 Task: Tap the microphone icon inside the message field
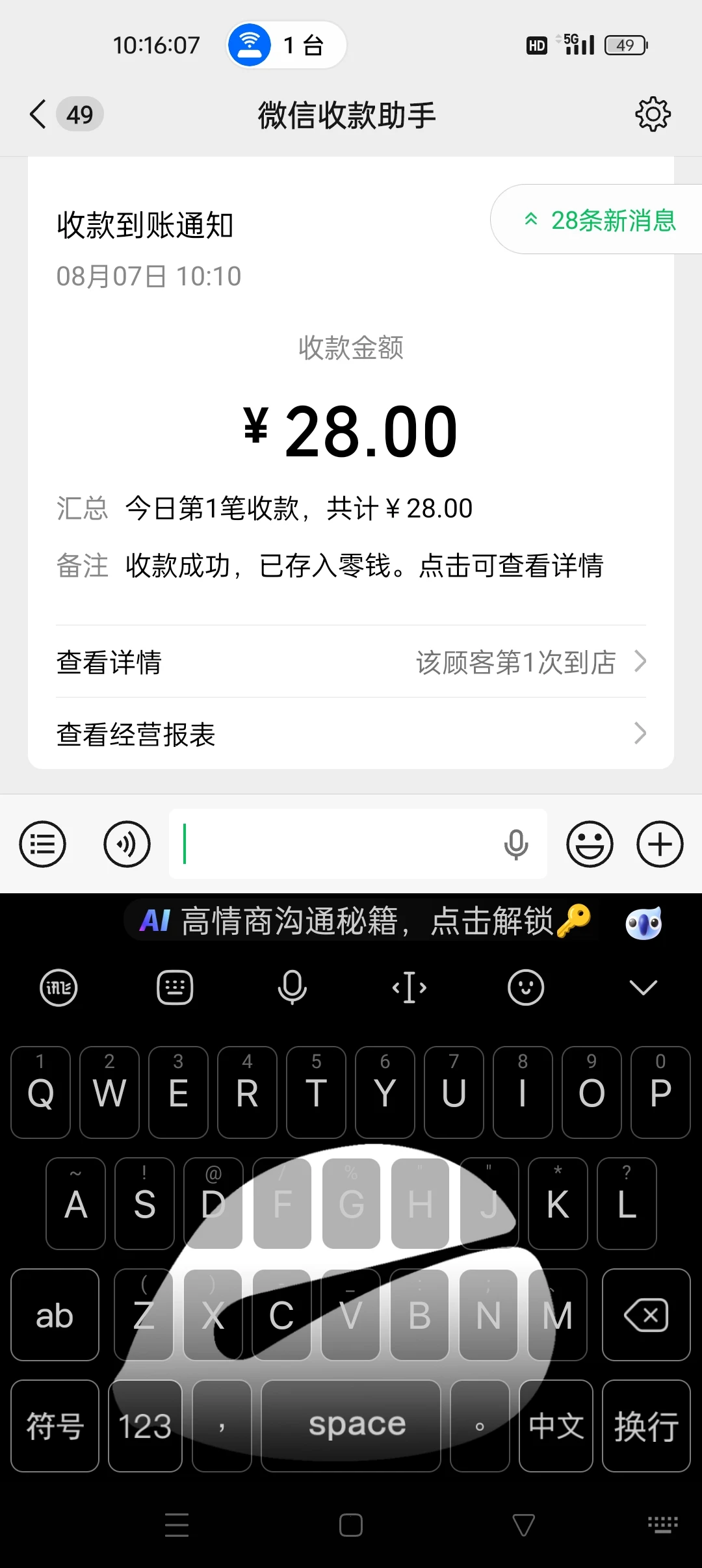click(515, 843)
